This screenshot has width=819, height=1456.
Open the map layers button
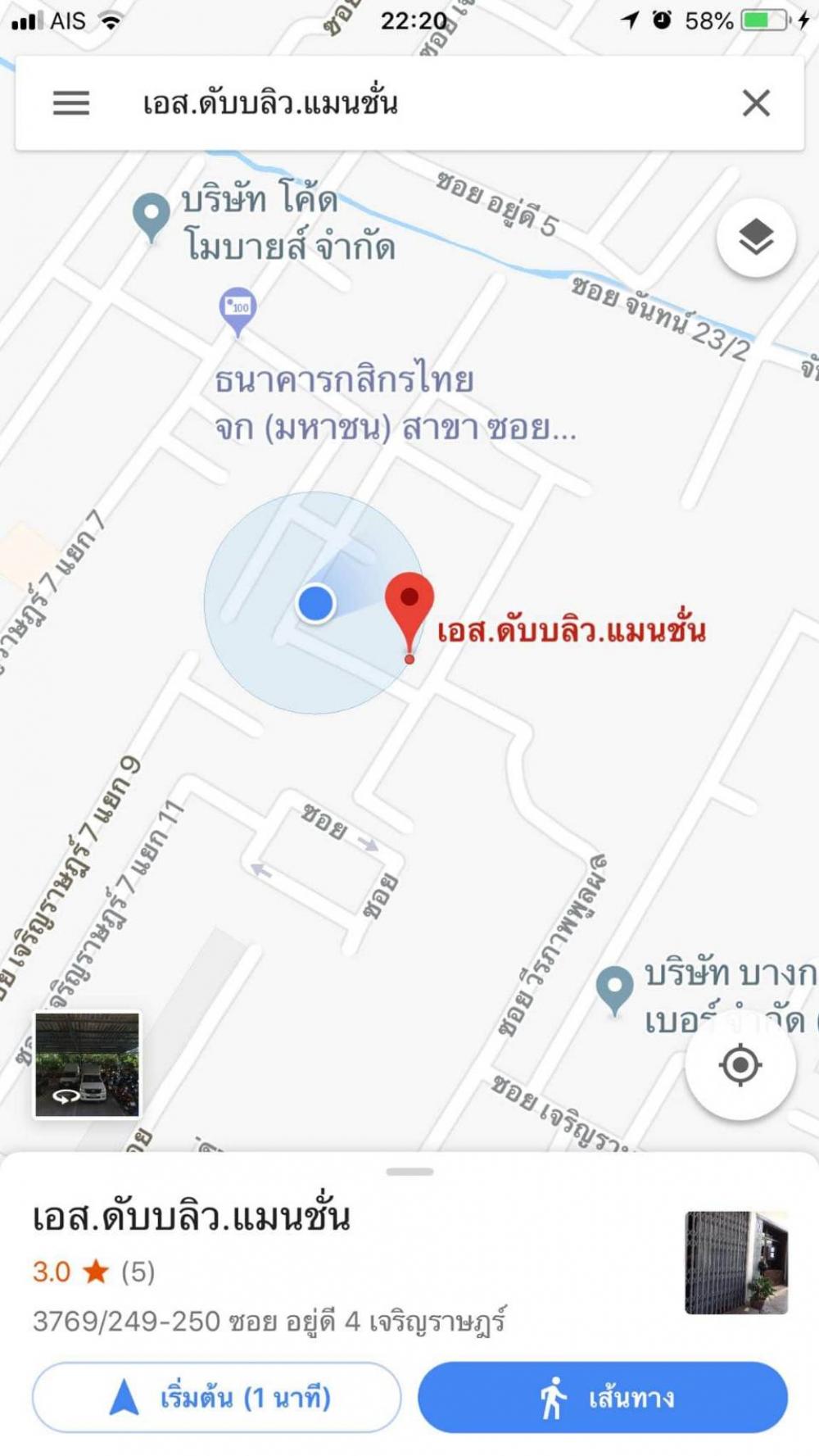point(756,238)
